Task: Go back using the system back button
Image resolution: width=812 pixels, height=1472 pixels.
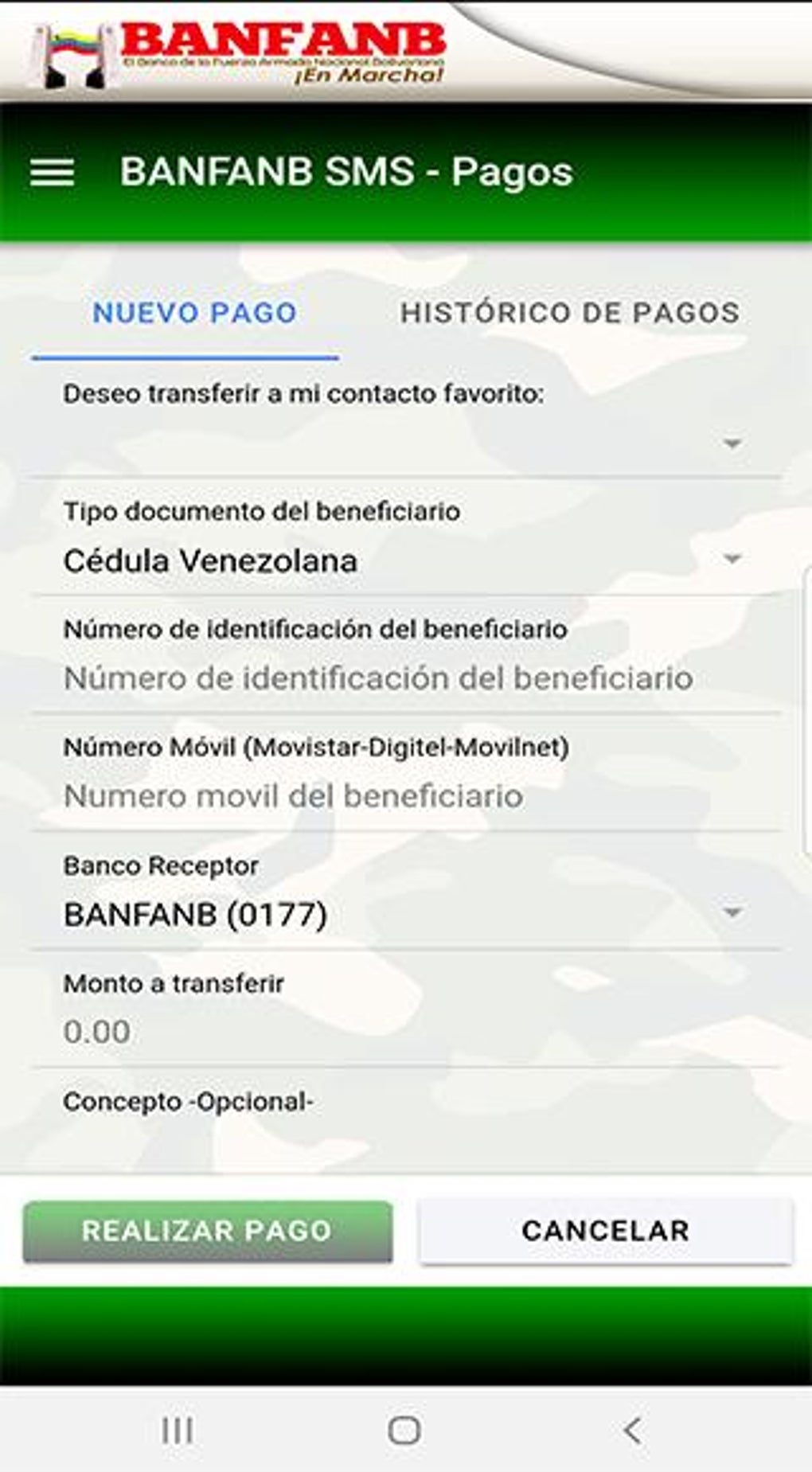Action: pyautogui.click(x=632, y=1431)
